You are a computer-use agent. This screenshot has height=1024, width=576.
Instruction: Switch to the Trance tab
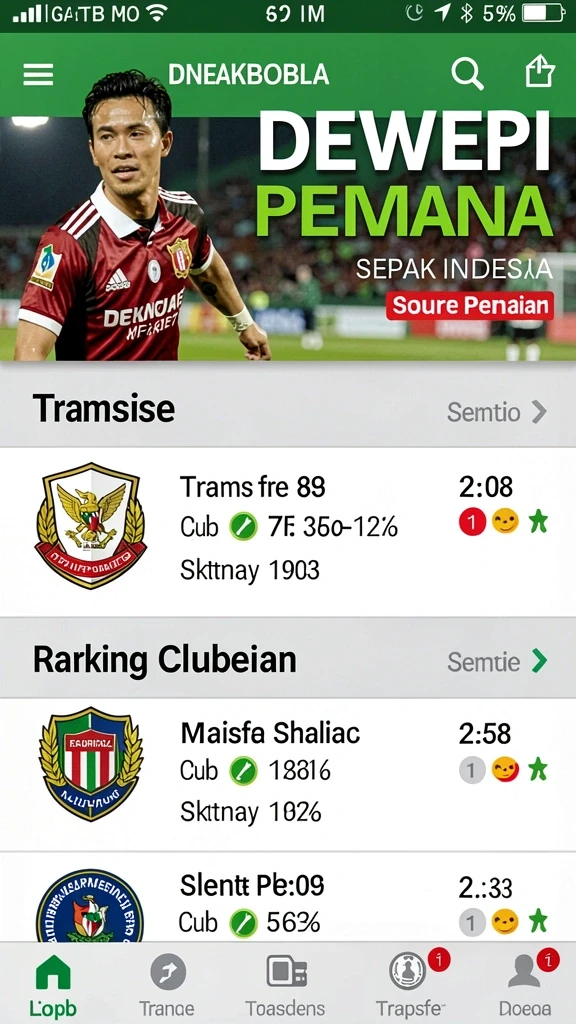tap(167, 984)
